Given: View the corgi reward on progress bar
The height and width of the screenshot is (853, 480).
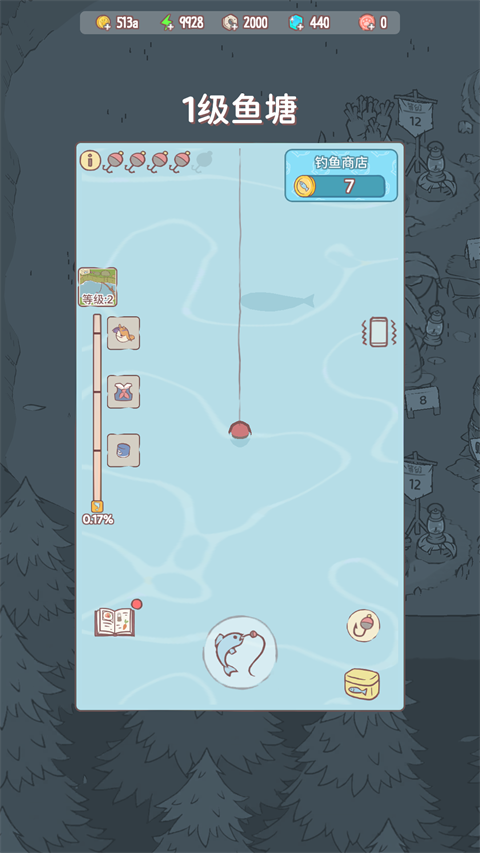Looking at the screenshot, I should (x=123, y=333).
